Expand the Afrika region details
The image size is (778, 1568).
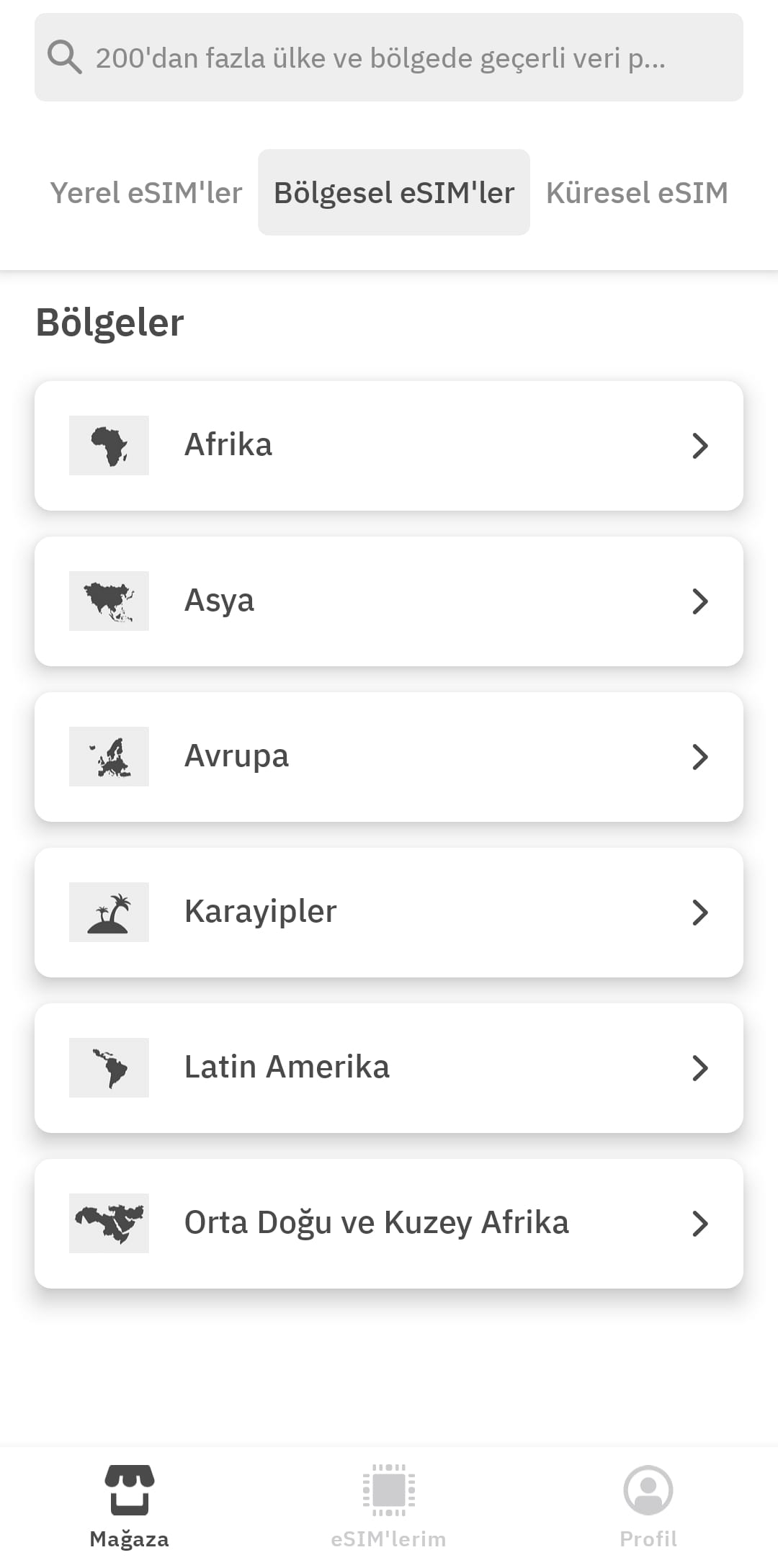click(x=700, y=444)
